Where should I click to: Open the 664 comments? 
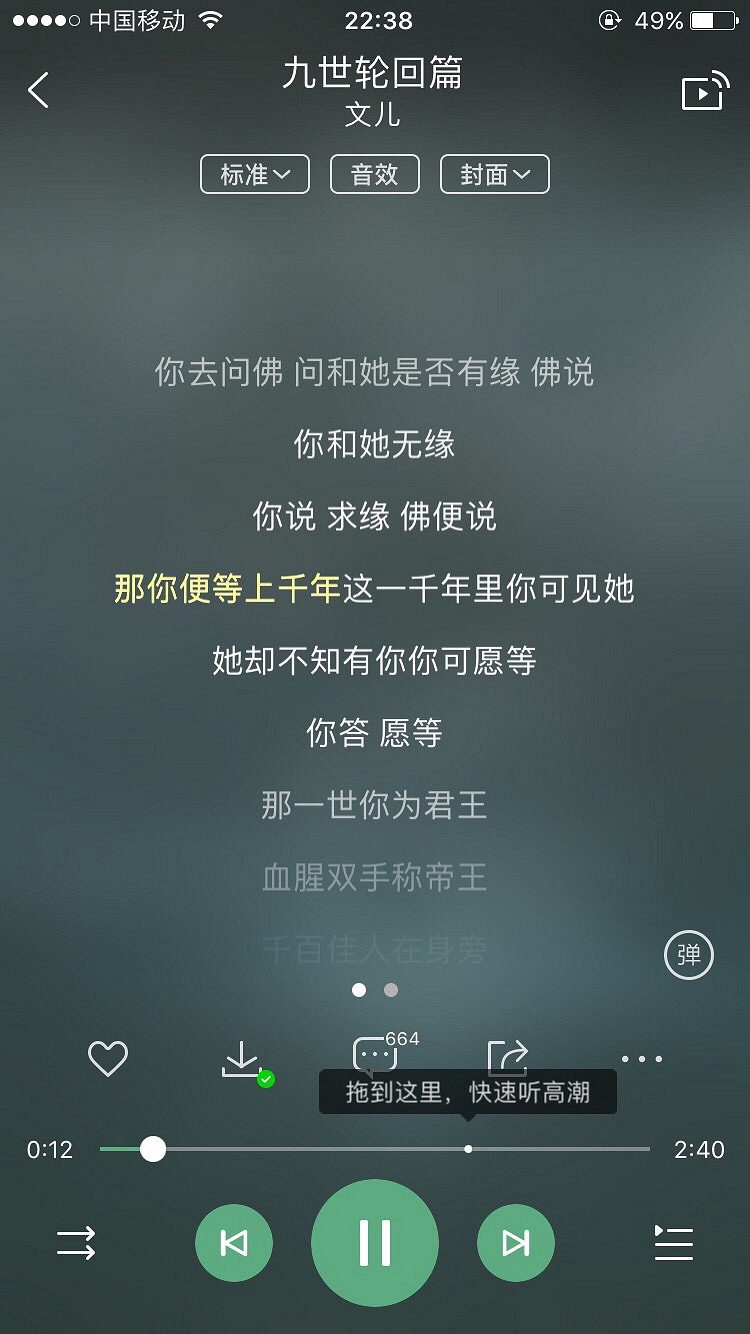(x=376, y=1055)
